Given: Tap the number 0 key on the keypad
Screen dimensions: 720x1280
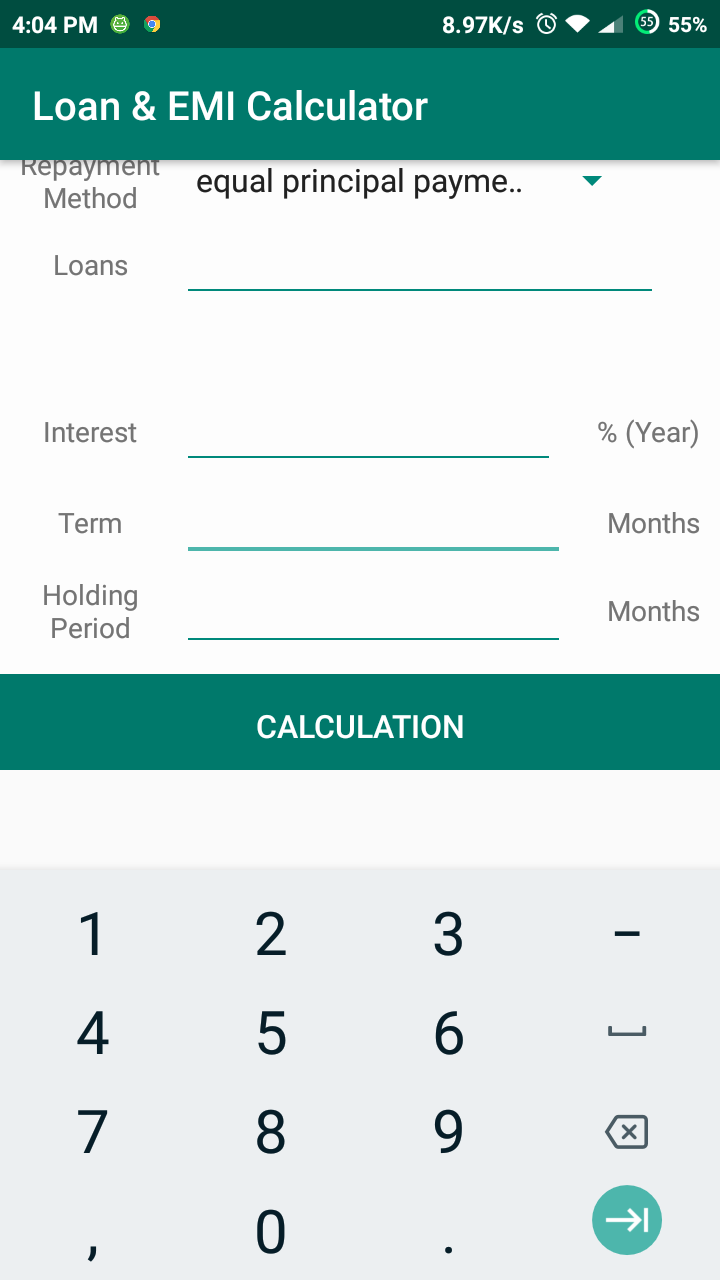Looking at the screenshot, I should click(270, 1231).
